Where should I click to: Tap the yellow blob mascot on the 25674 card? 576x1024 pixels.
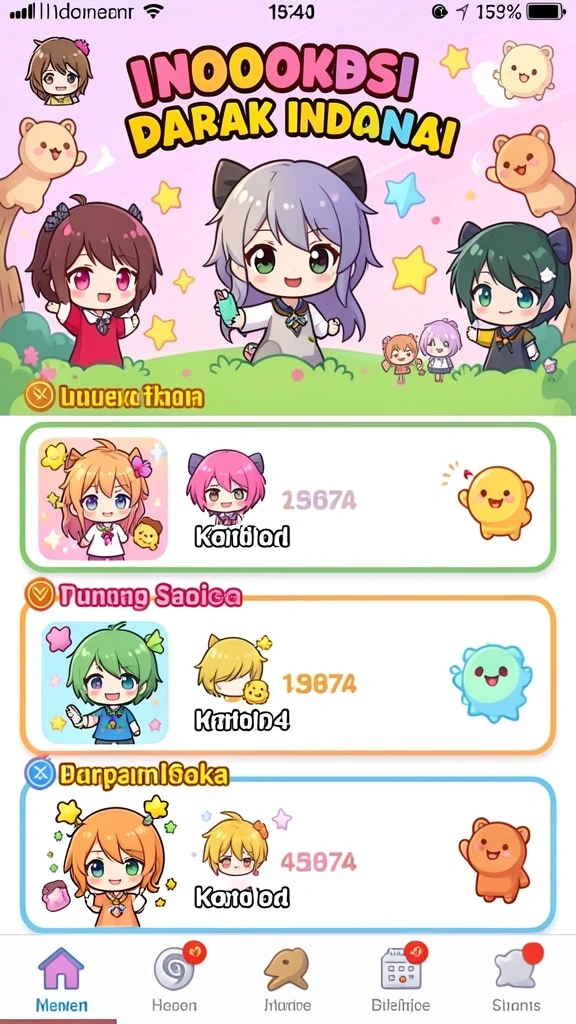[x=496, y=501]
